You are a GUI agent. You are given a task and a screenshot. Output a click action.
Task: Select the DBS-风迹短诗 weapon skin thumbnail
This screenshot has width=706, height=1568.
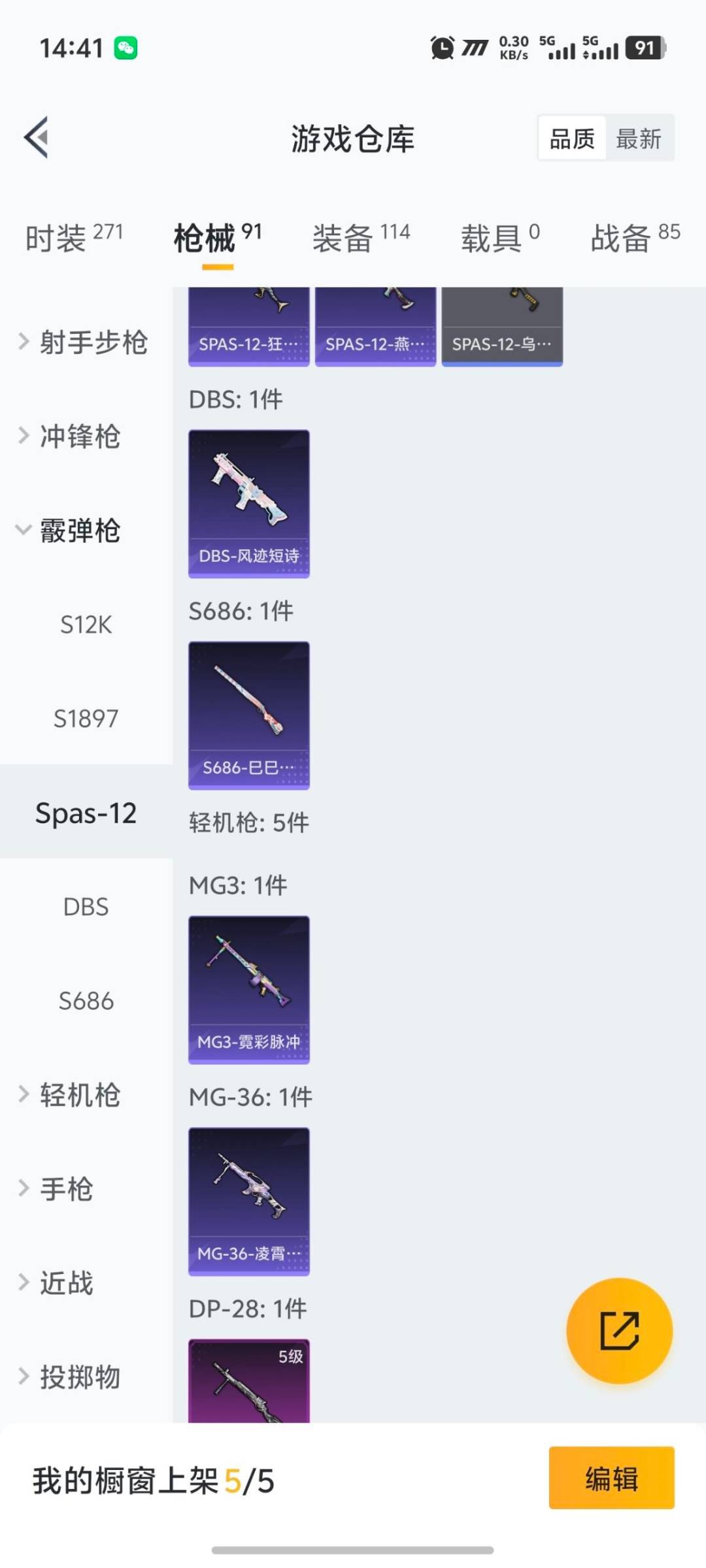(248, 503)
